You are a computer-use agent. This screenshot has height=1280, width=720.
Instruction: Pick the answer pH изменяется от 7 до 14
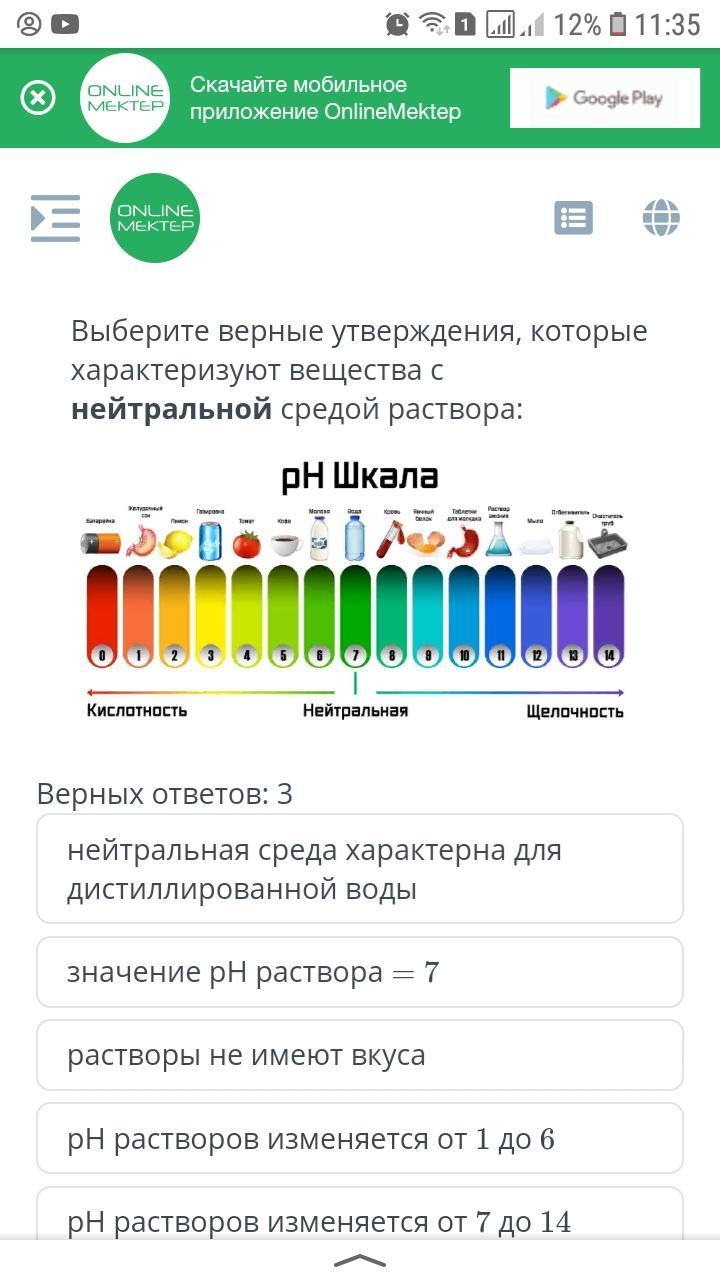(x=360, y=1218)
